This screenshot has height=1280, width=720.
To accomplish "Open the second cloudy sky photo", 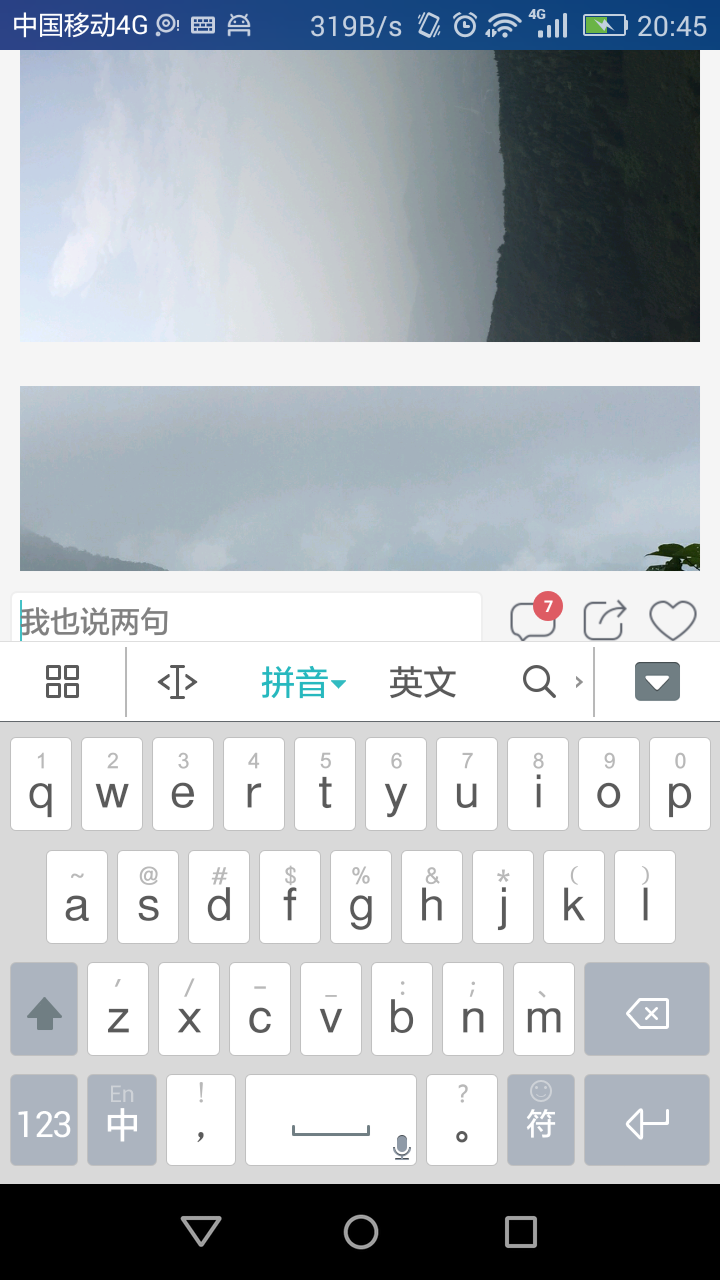I will [360, 478].
